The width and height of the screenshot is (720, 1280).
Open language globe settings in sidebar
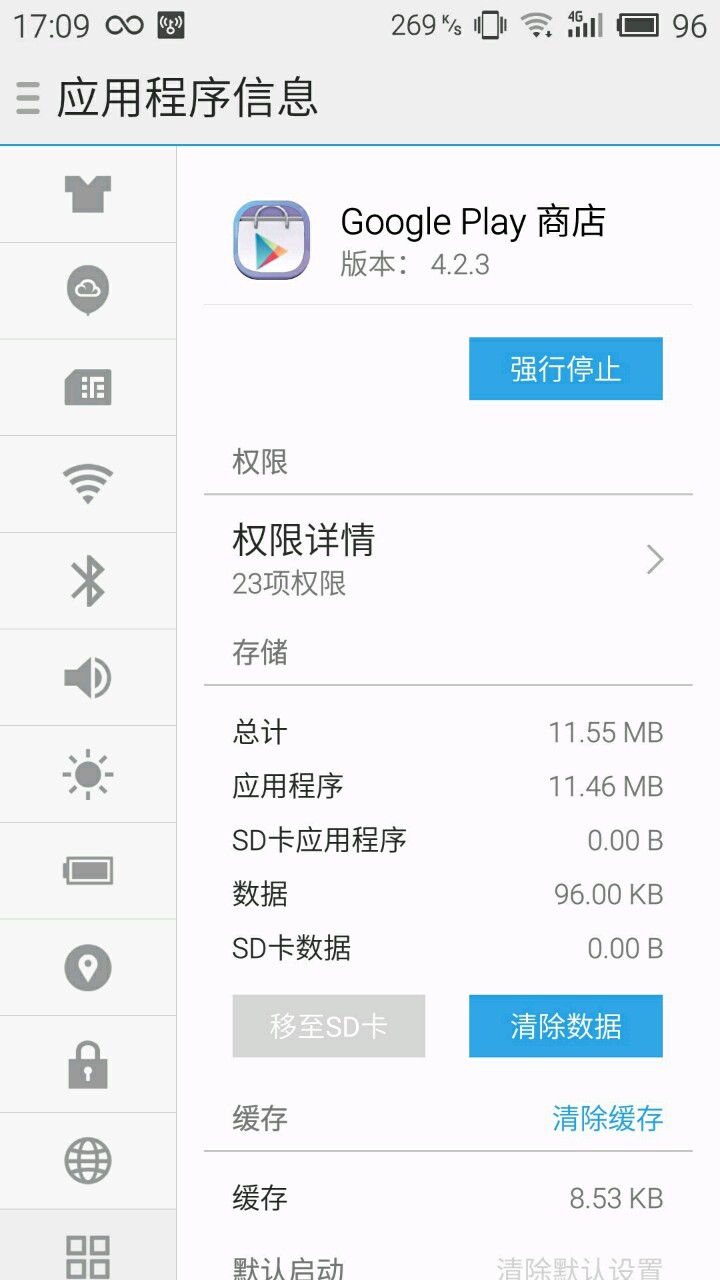pyautogui.click(x=88, y=1161)
